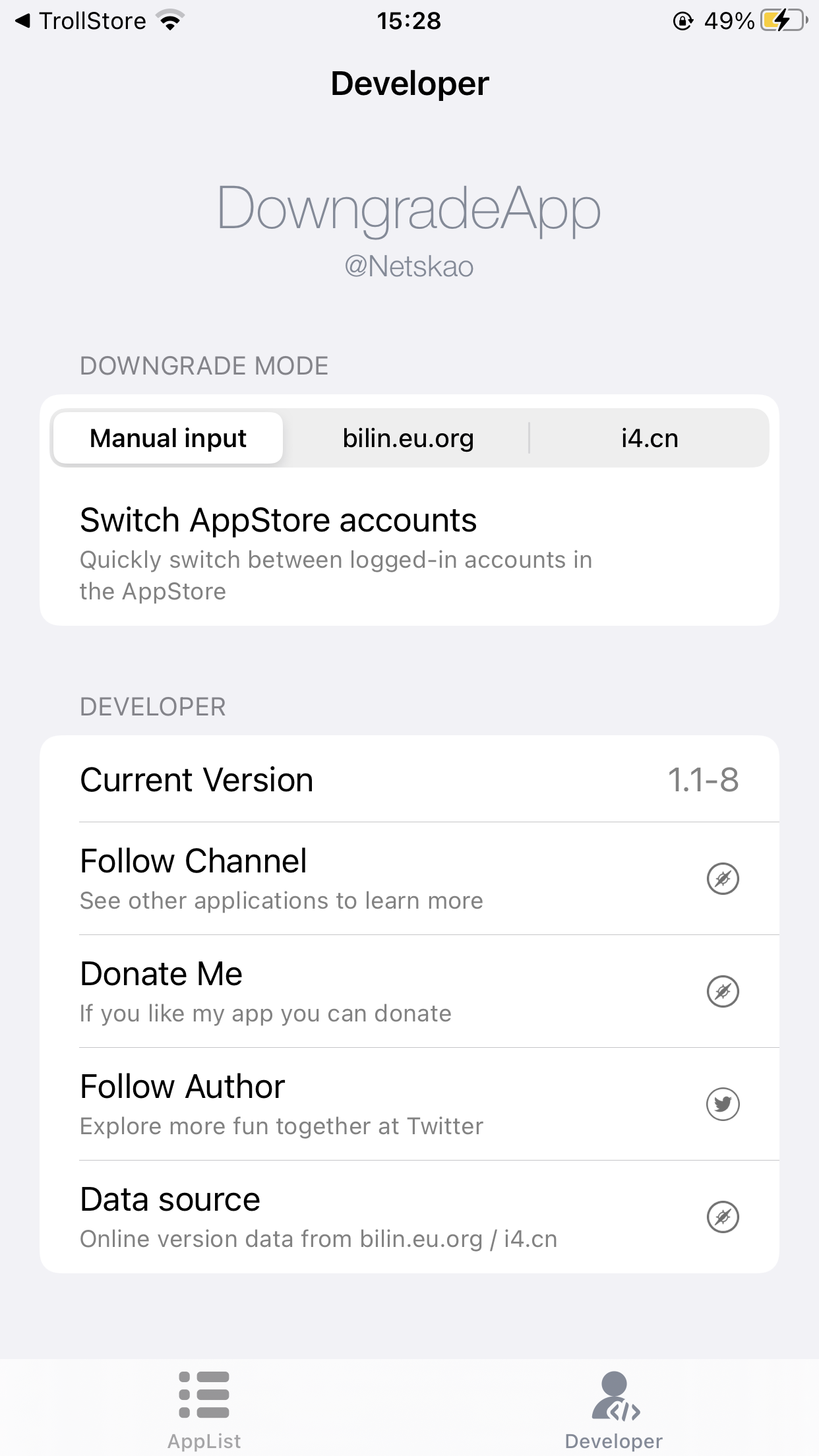
Task: Go to the Developer tab
Action: [x=614, y=1409]
